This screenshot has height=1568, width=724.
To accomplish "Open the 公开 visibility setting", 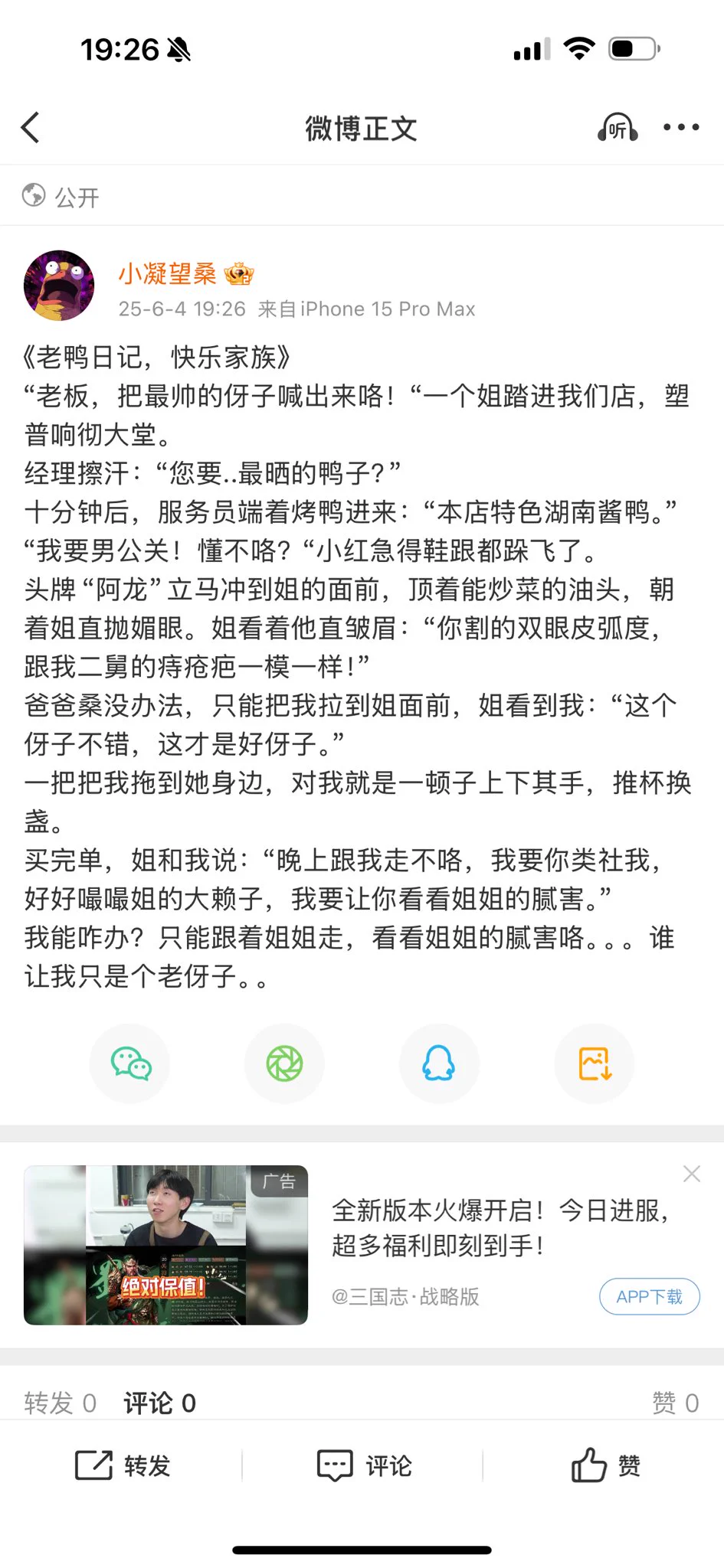I will (x=61, y=197).
